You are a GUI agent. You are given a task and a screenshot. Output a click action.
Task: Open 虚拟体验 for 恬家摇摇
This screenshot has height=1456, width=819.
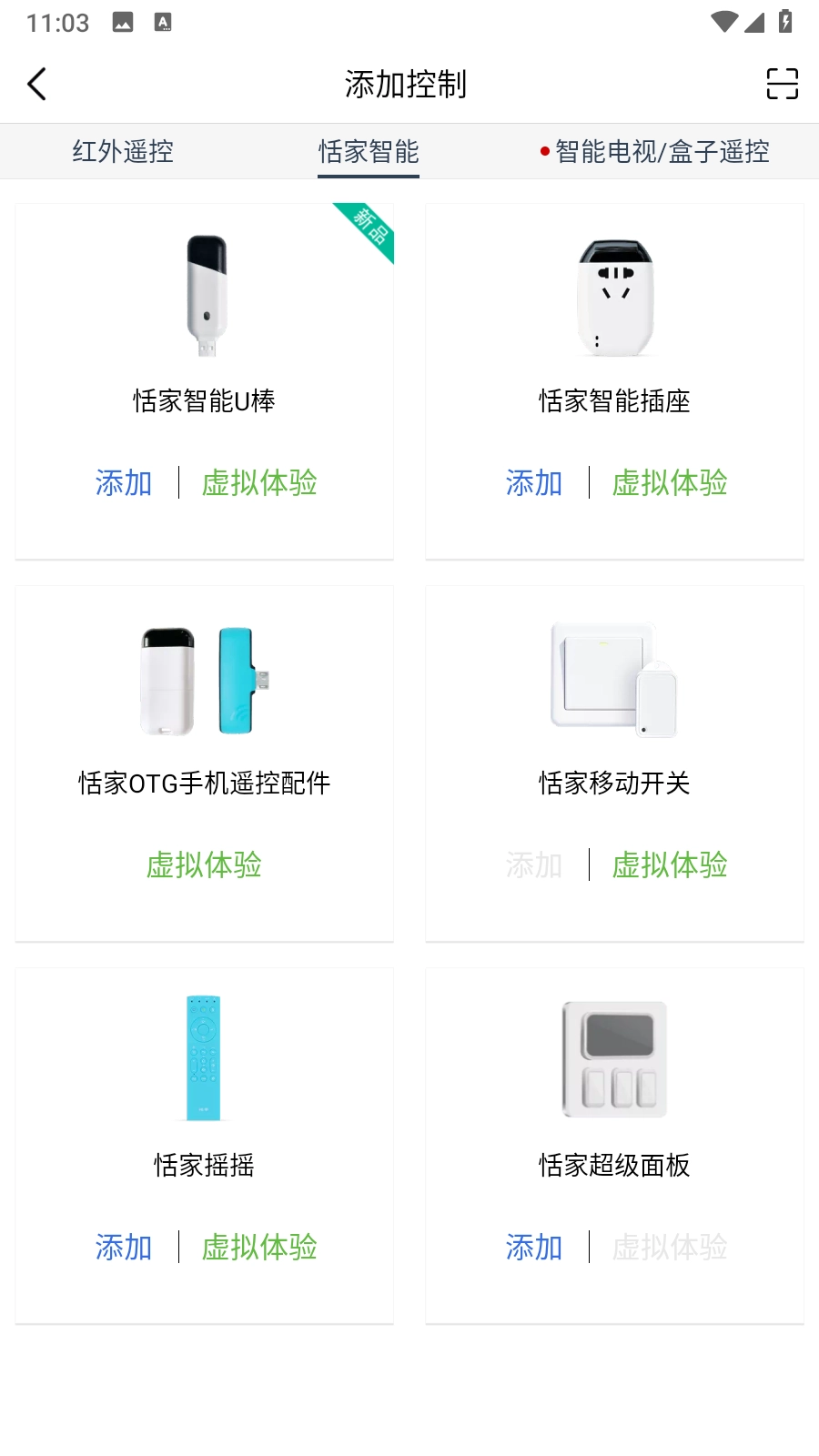coord(259,1247)
